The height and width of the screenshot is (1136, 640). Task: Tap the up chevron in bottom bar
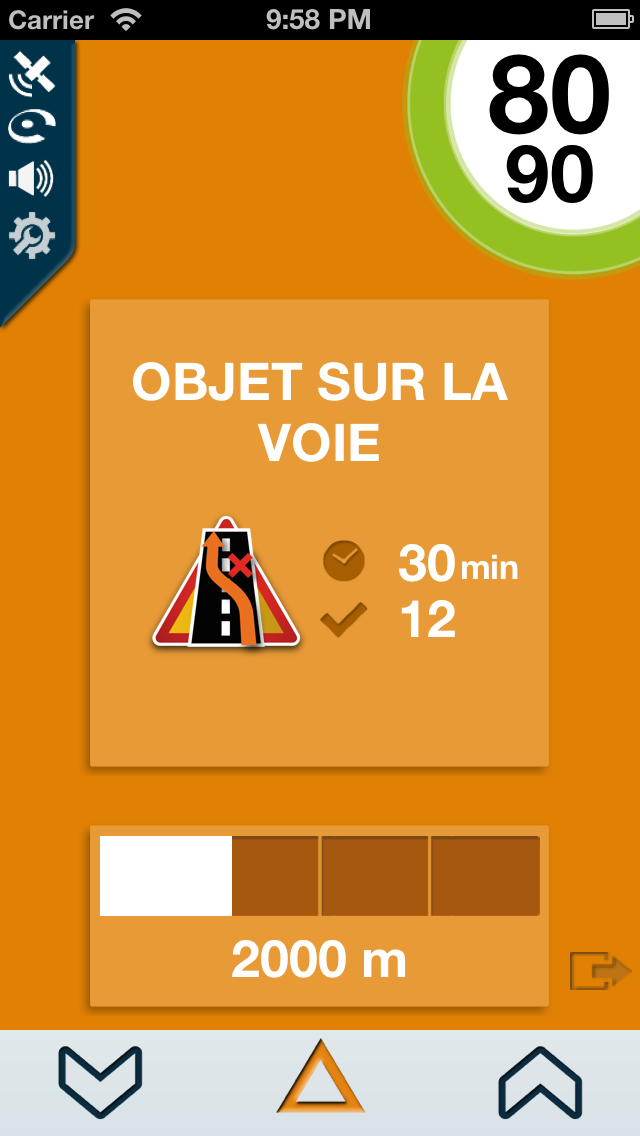click(x=540, y=1081)
